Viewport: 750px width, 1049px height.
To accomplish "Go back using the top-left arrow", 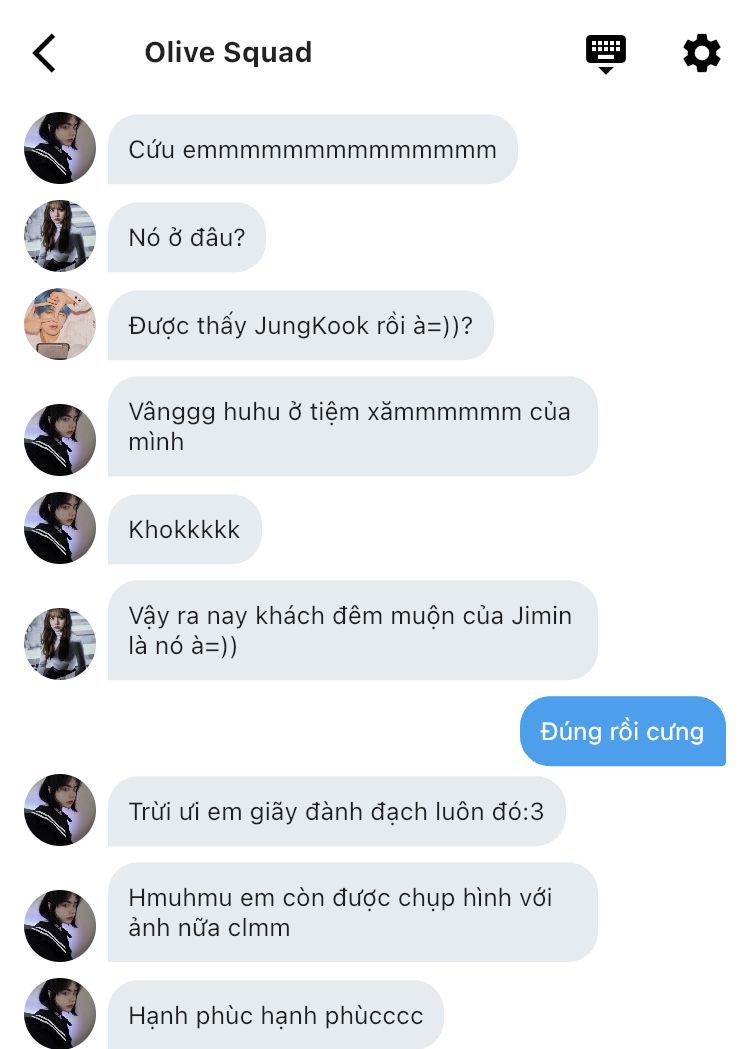I will [43, 53].
